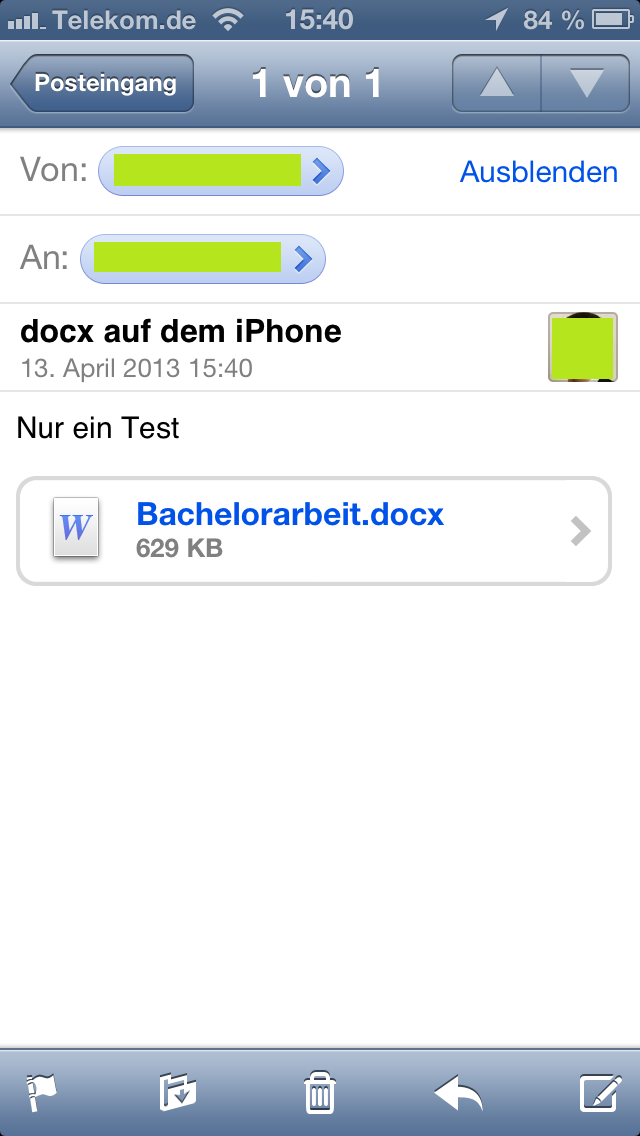
Task: Tap Ausblenden to hide details
Action: tap(538, 172)
